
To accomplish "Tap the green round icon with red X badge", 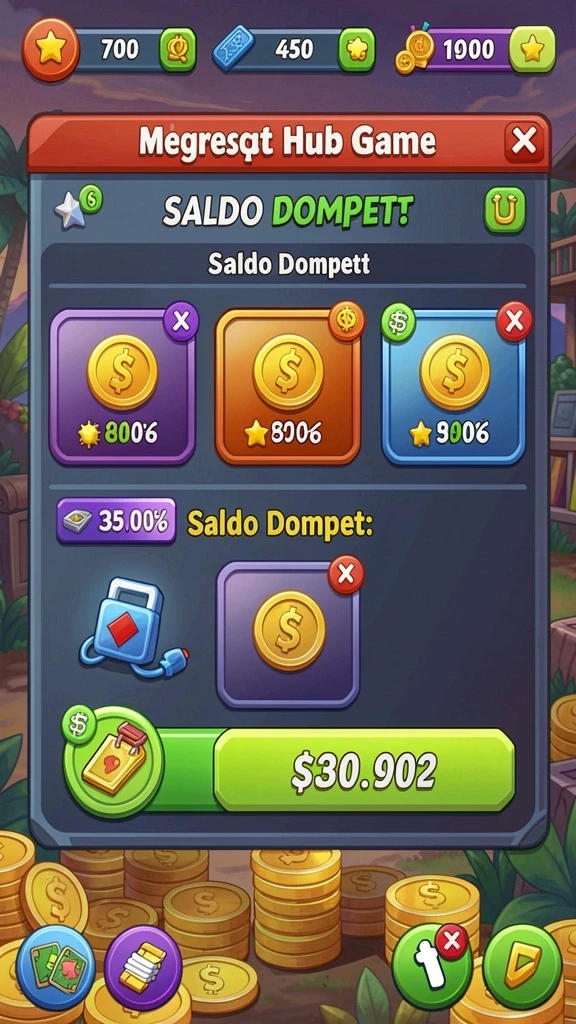I will (x=432, y=967).
